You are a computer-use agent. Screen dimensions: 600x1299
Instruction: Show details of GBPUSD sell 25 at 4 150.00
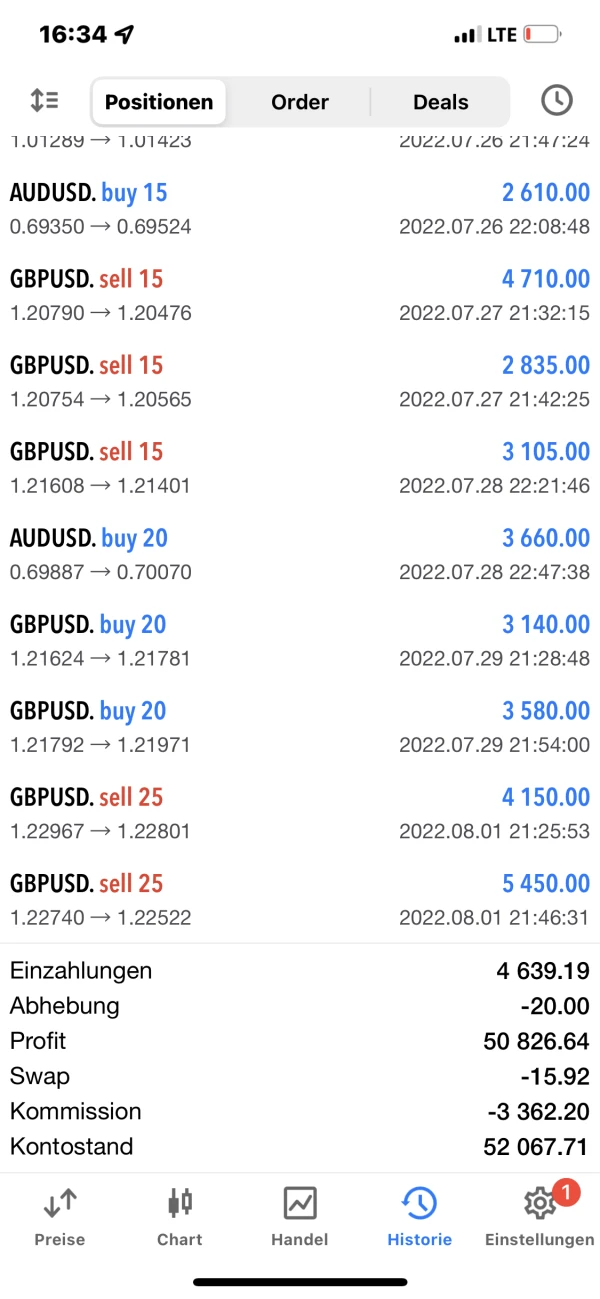coord(300,813)
